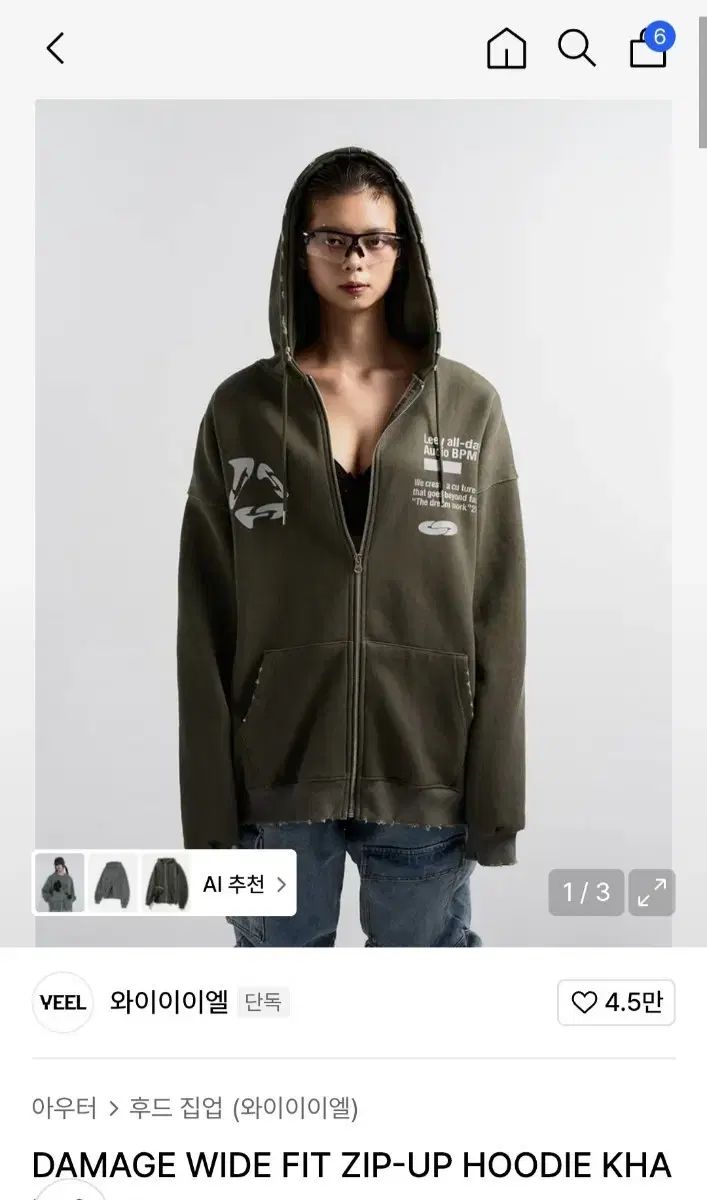Viewport: 707px width, 1200px height.
Task: View the second hoodie thumbnail
Action: tap(112, 883)
